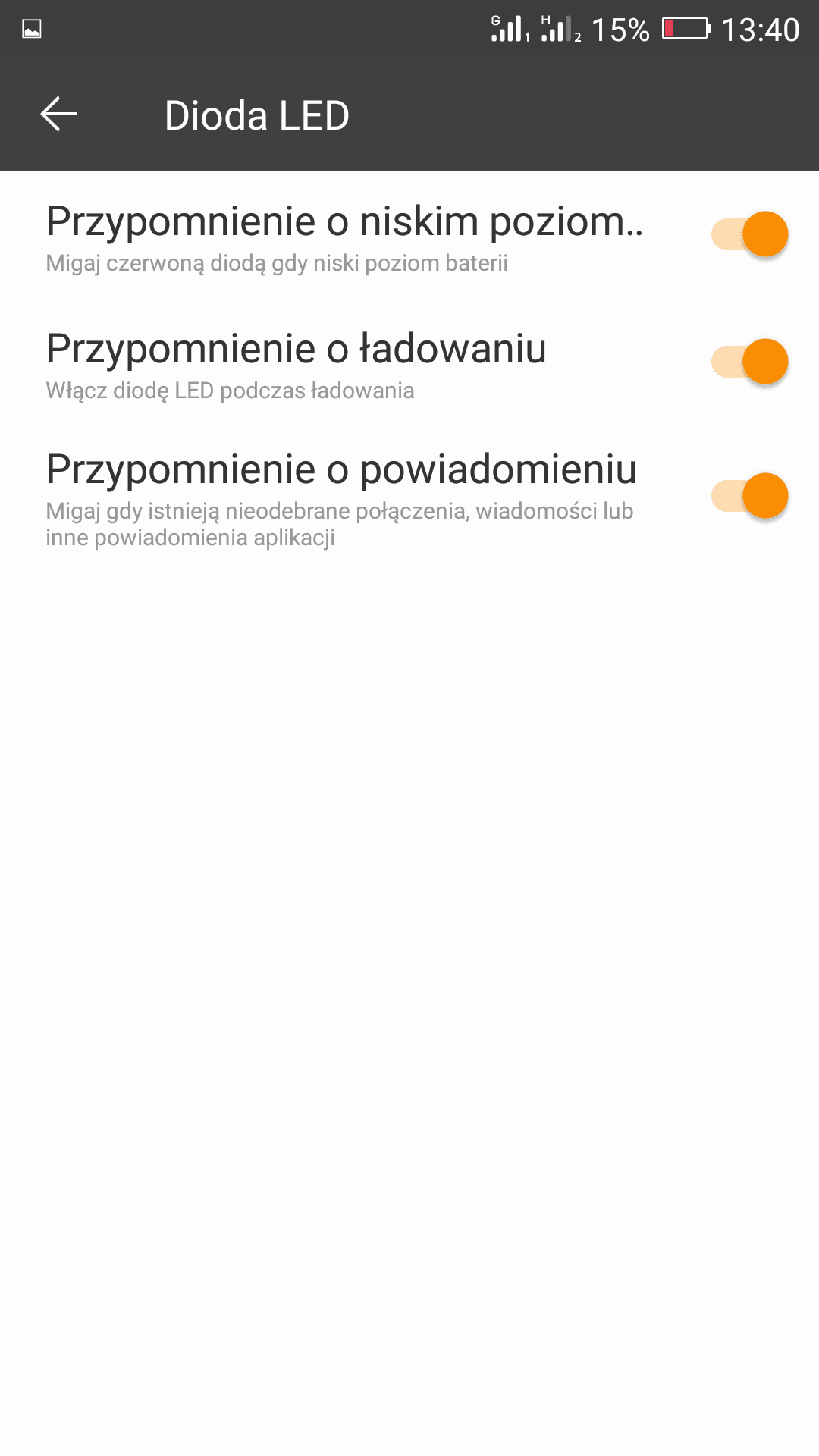This screenshot has width=819, height=1456.
Task: Toggle Przypomnienie o powiadomieniu switch off
Action: [749, 496]
